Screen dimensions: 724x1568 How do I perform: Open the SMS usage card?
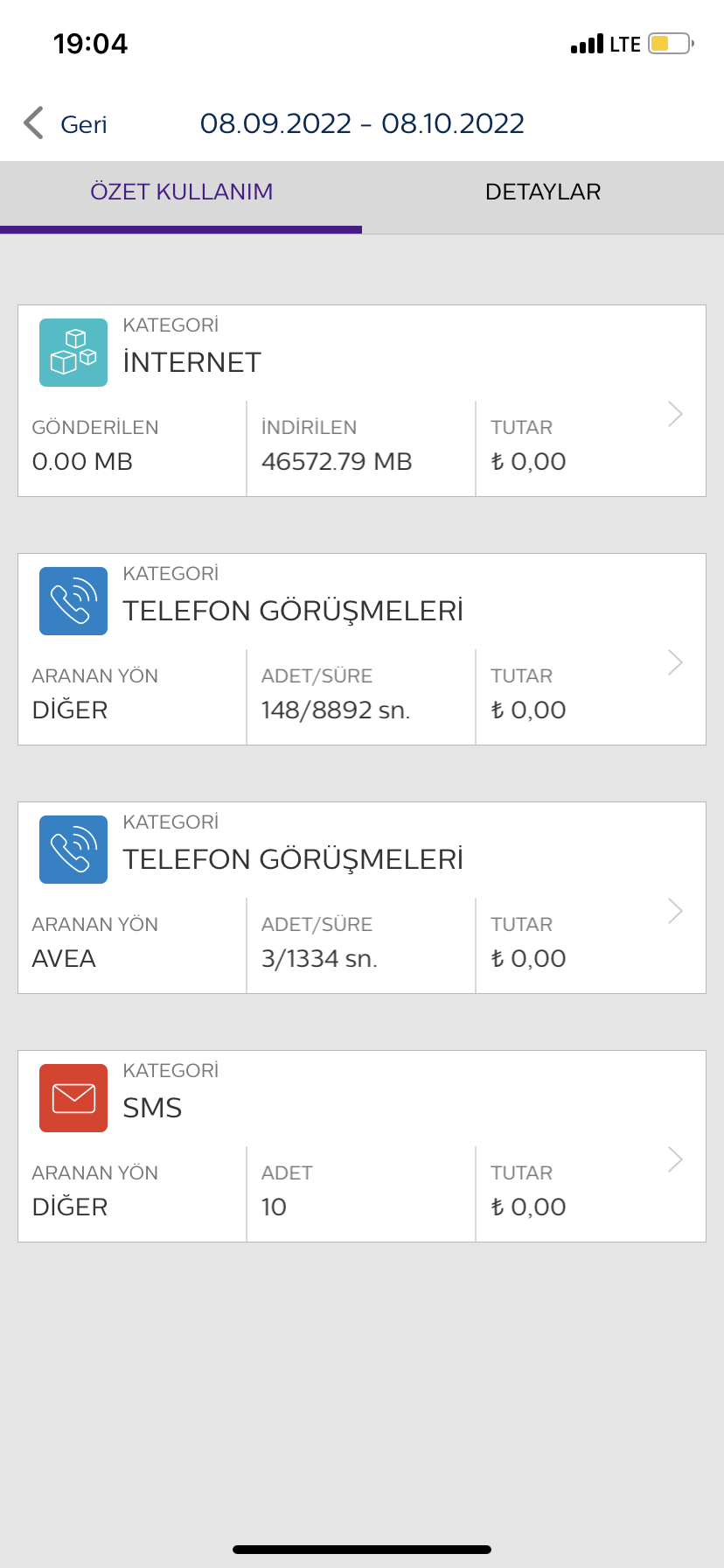362,1146
